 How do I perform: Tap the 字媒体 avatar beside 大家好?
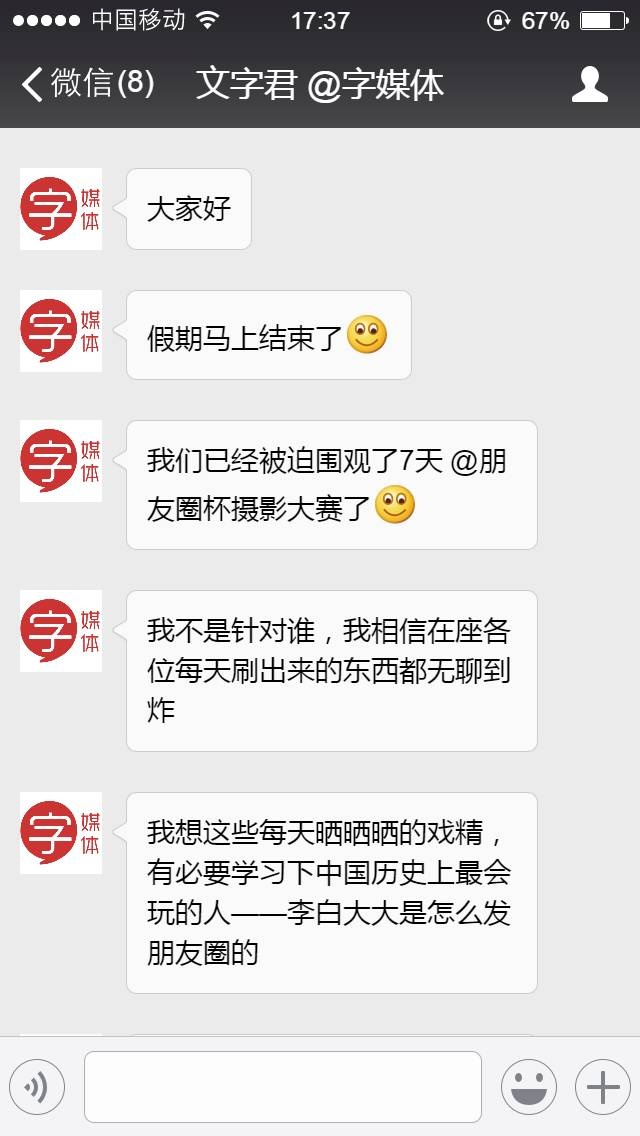[61, 209]
